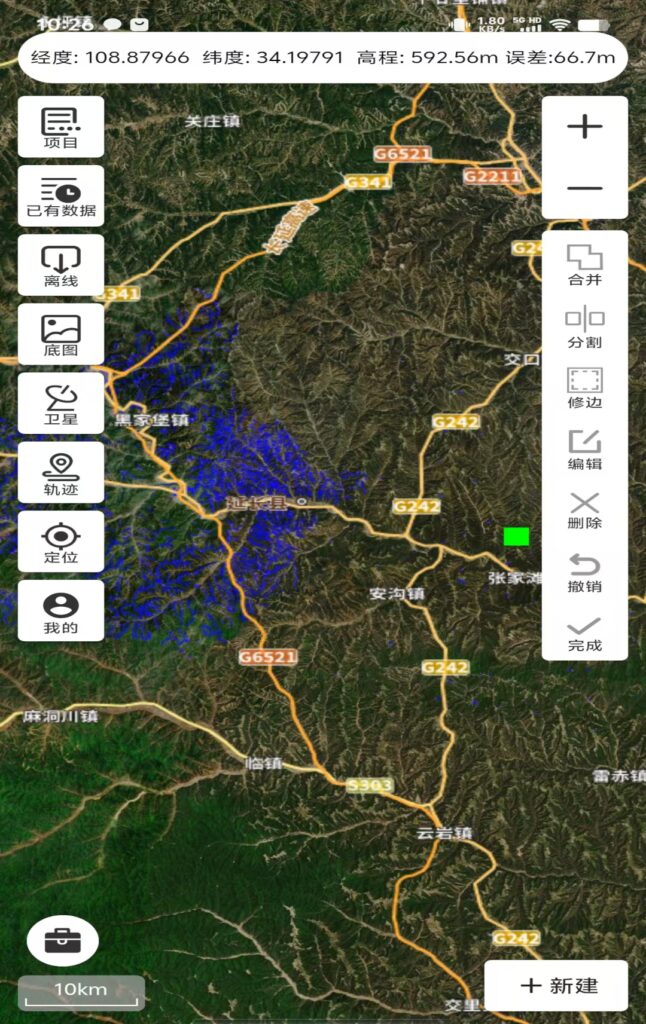Open 已有数据 (existing data)
646x1024 pixels.
[x=61, y=196]
